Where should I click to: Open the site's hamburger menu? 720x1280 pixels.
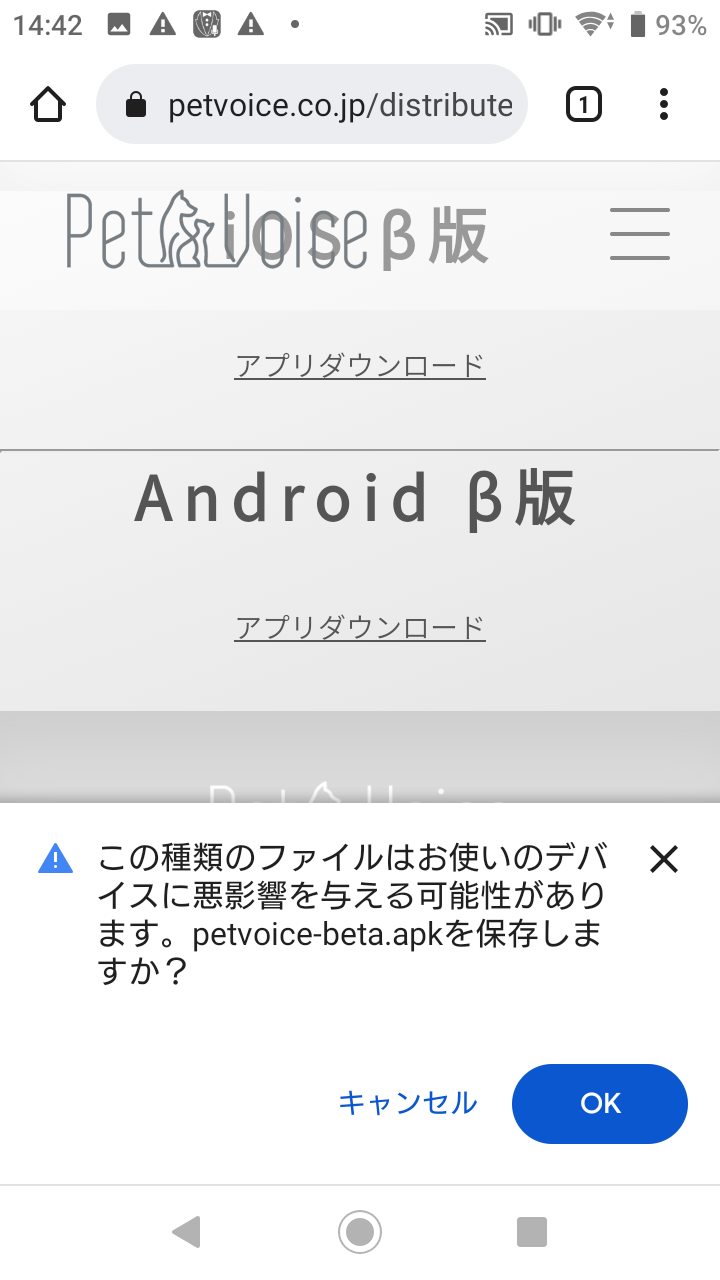640,234
